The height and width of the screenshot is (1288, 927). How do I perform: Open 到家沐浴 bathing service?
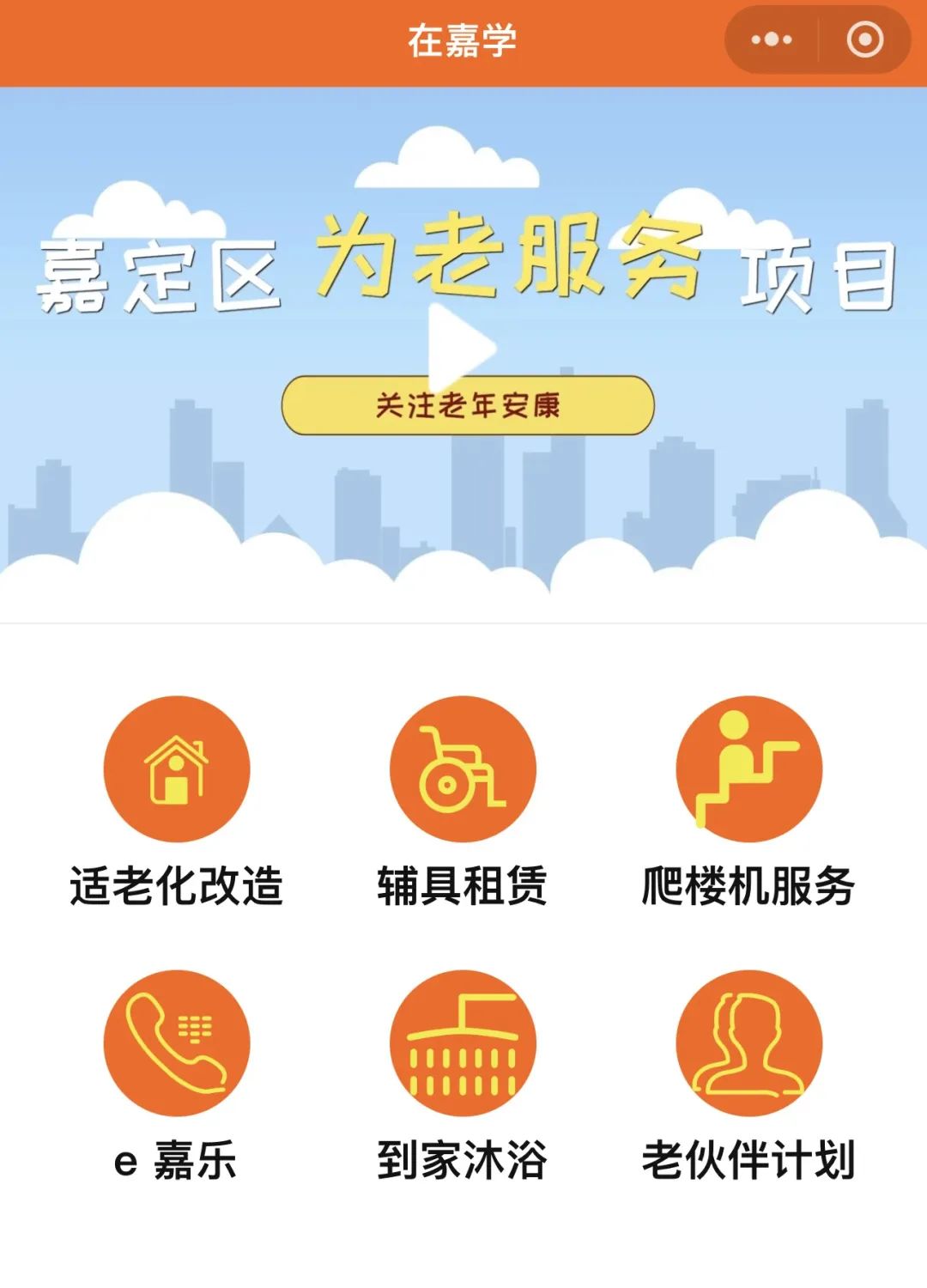click(x=463, y=1043)
